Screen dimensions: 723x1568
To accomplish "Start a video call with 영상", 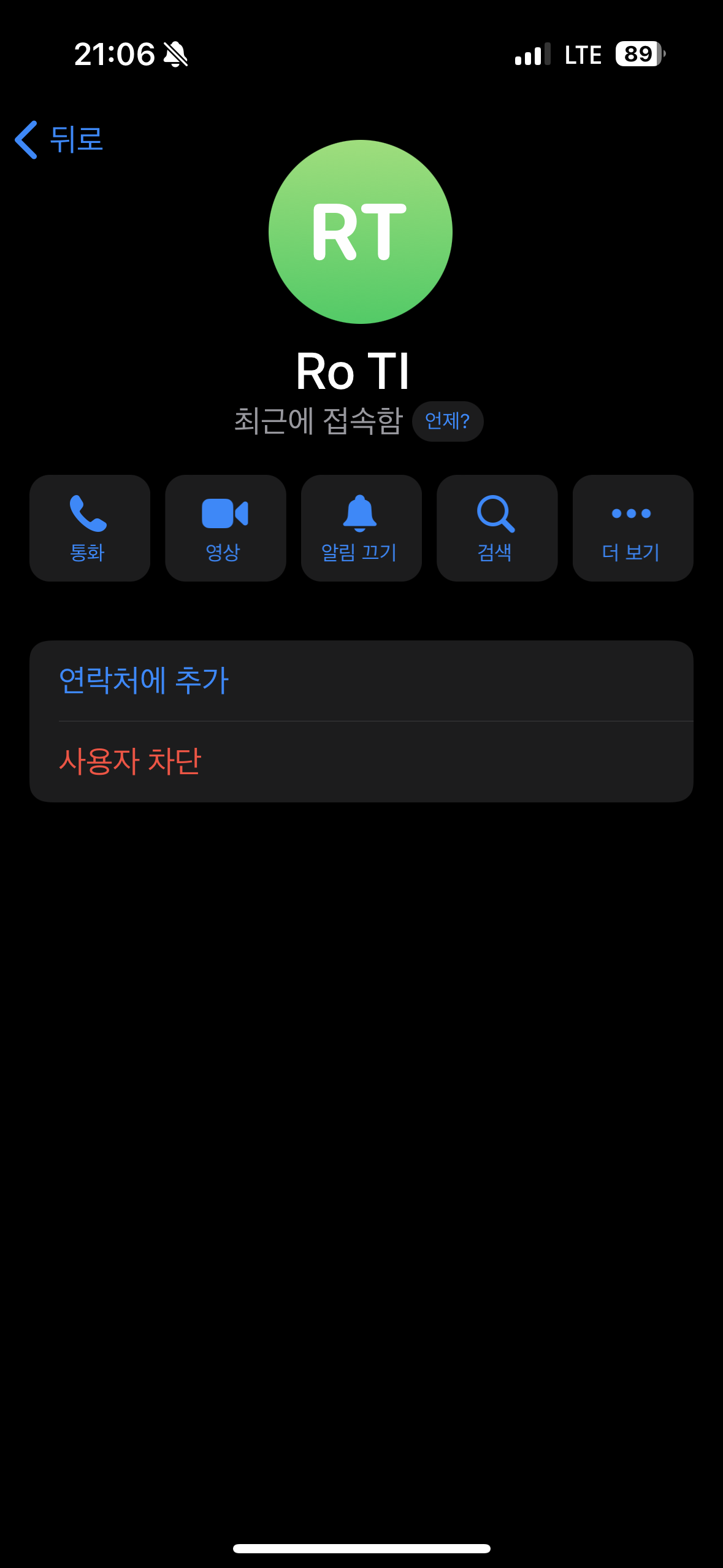I will 225,528.
